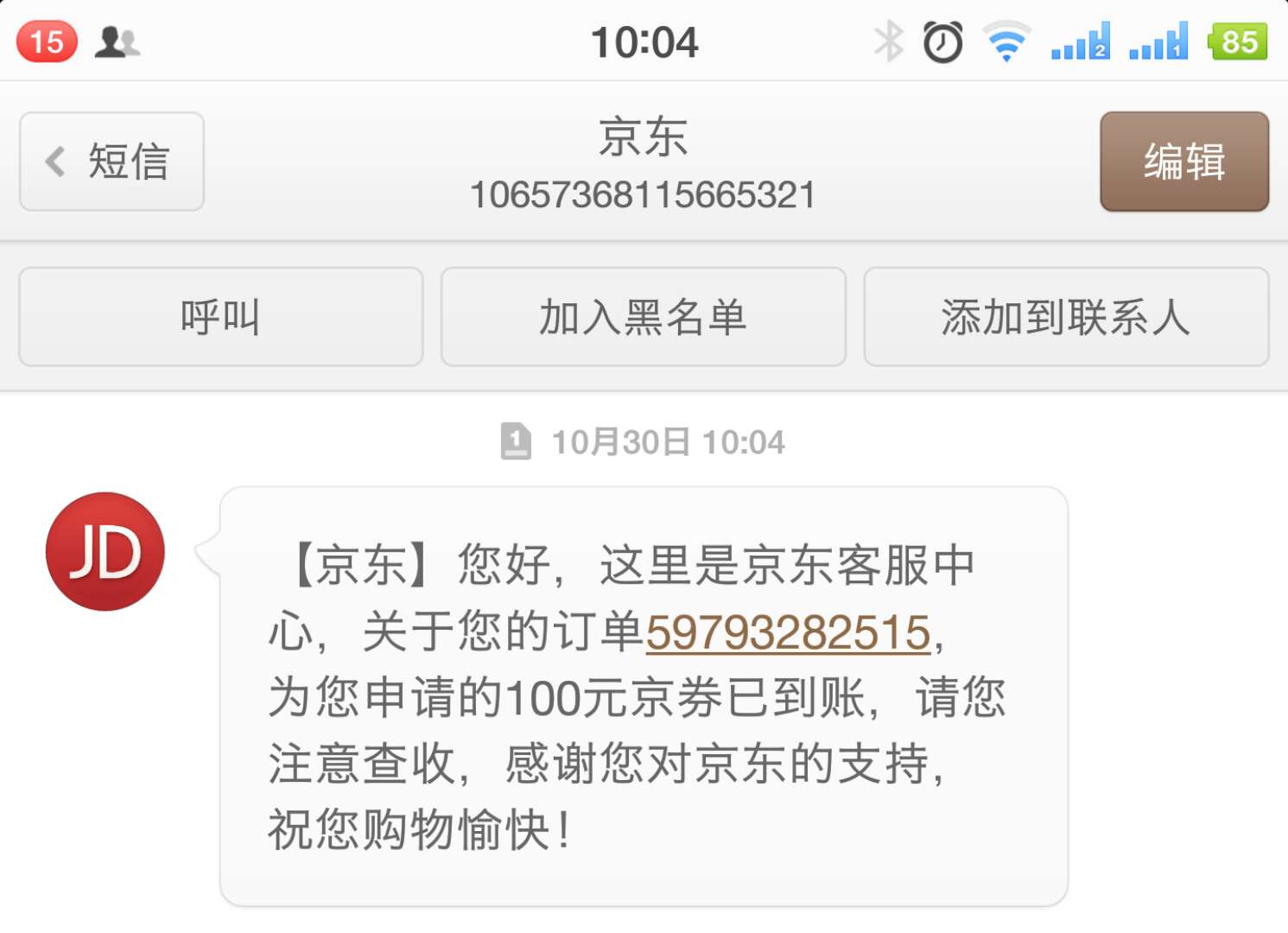Tap the JD sender avatar

point(105,552)
